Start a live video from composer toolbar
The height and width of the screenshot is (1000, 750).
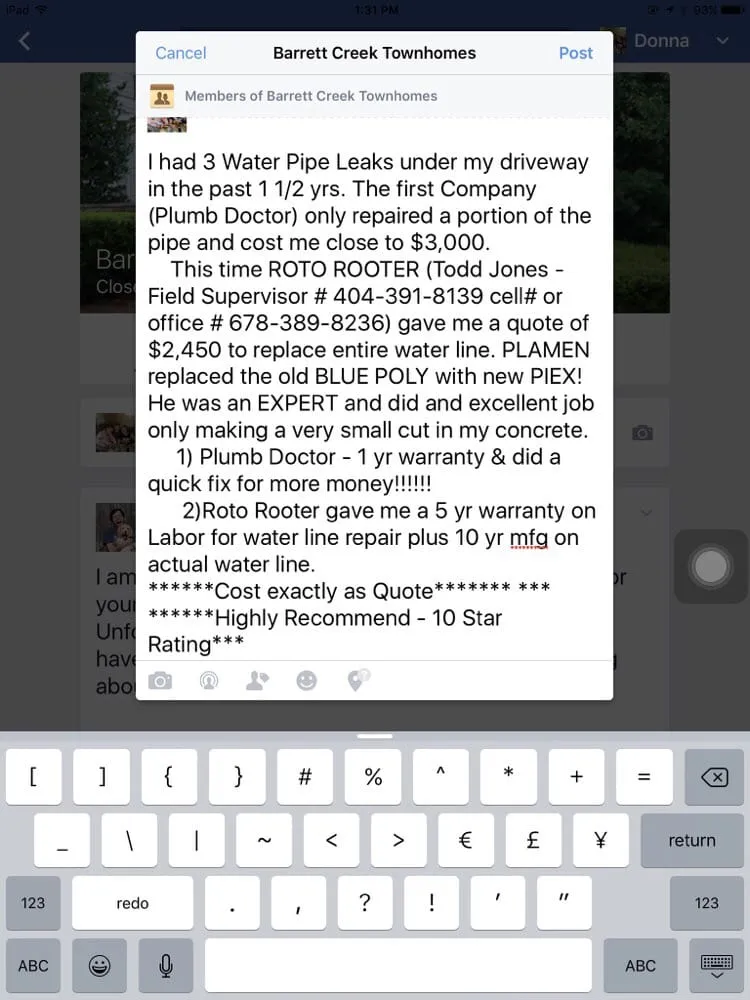(209, 681)
